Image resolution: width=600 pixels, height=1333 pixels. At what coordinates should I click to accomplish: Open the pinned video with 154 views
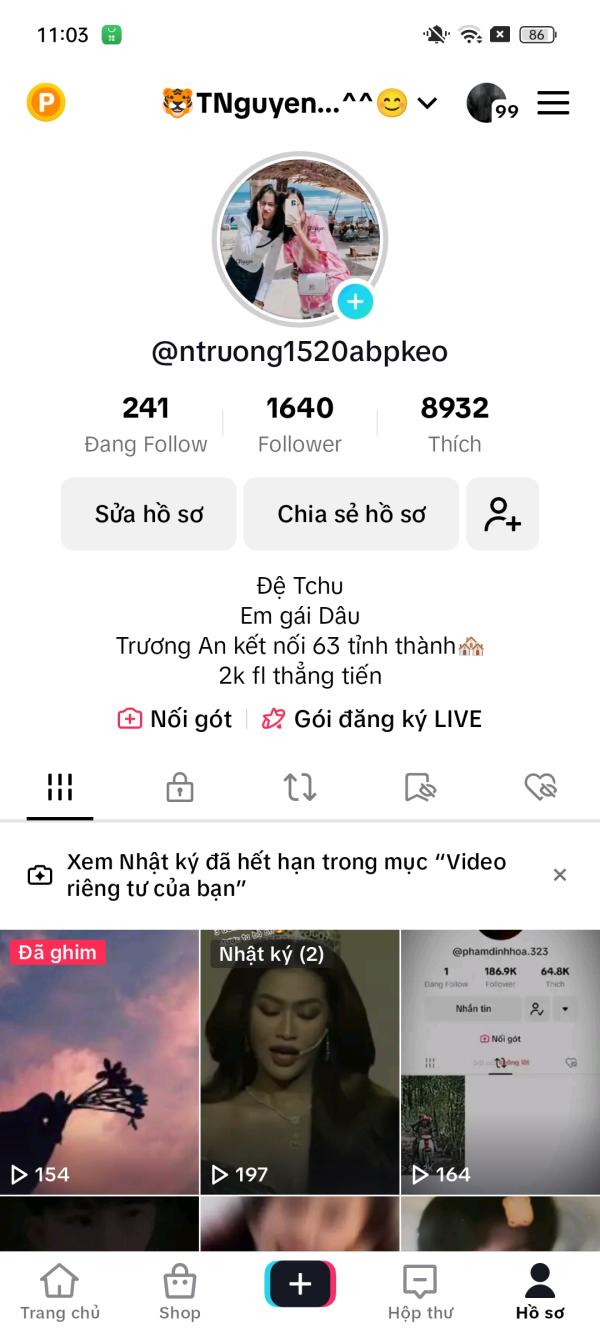click(99, 1062)
